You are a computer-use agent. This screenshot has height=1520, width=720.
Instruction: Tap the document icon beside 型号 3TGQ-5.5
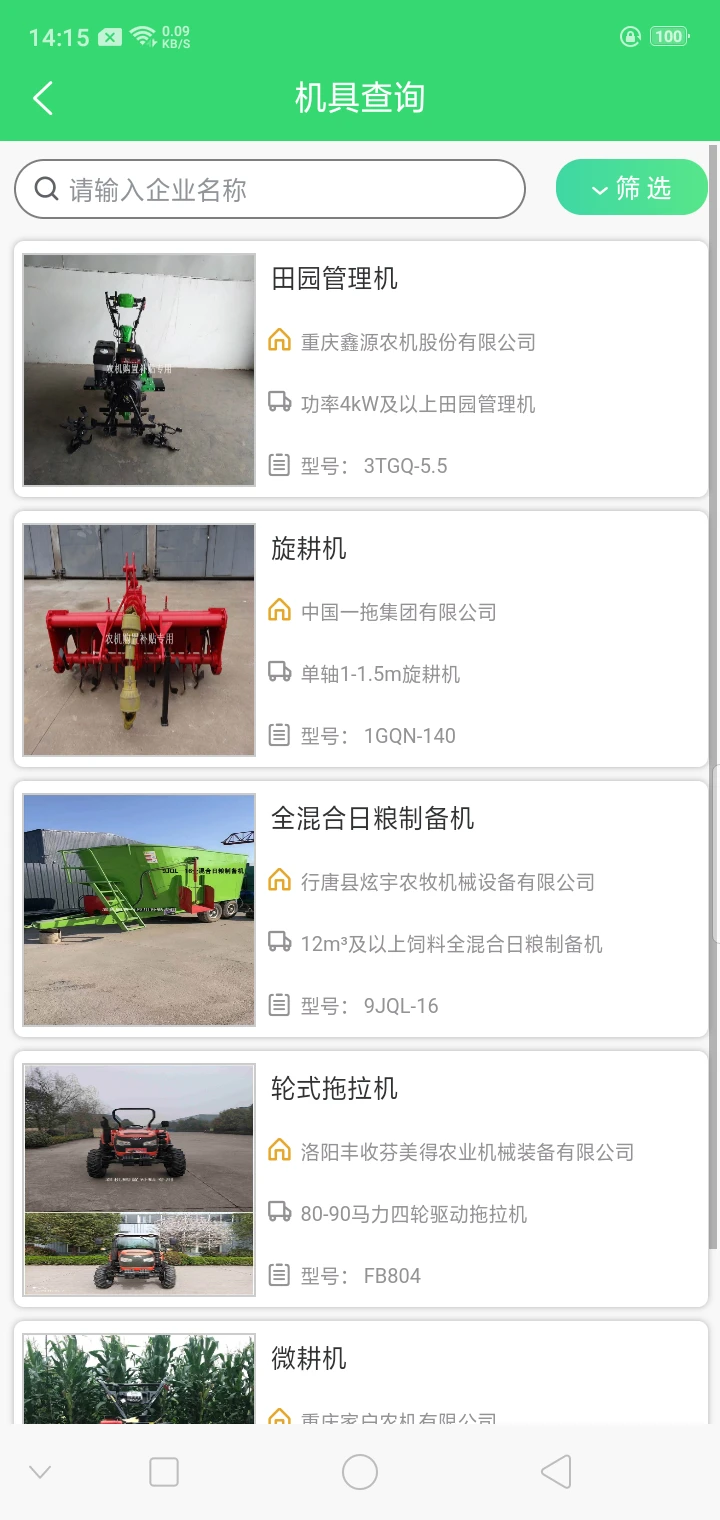279,464
